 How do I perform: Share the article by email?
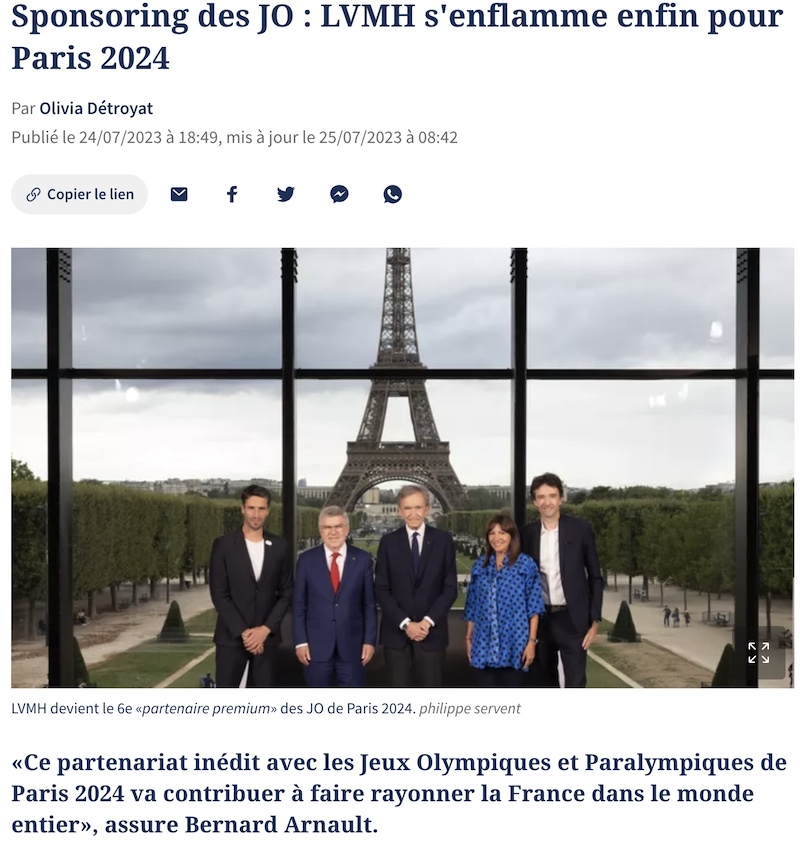click(x=179, y=194)
